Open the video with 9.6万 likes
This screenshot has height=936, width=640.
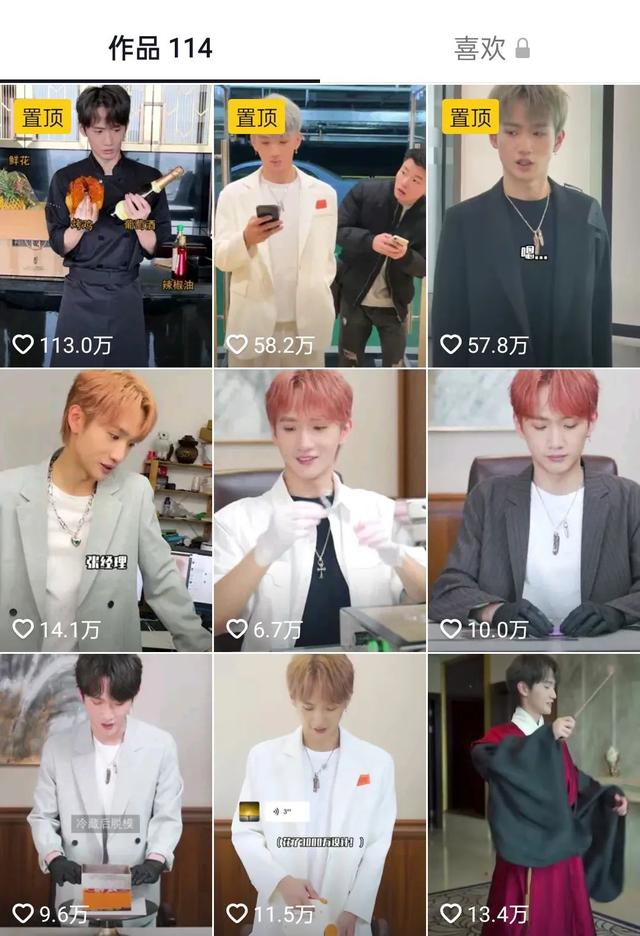coord(106,795)
